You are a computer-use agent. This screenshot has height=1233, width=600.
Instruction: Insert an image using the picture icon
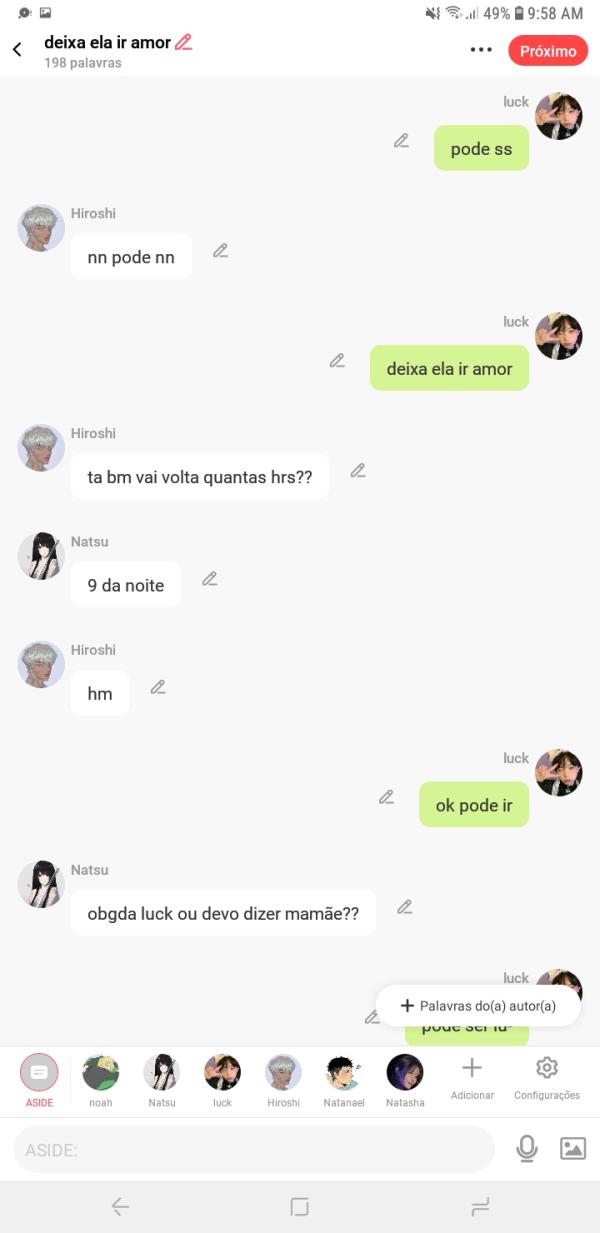coord(573,1149)
